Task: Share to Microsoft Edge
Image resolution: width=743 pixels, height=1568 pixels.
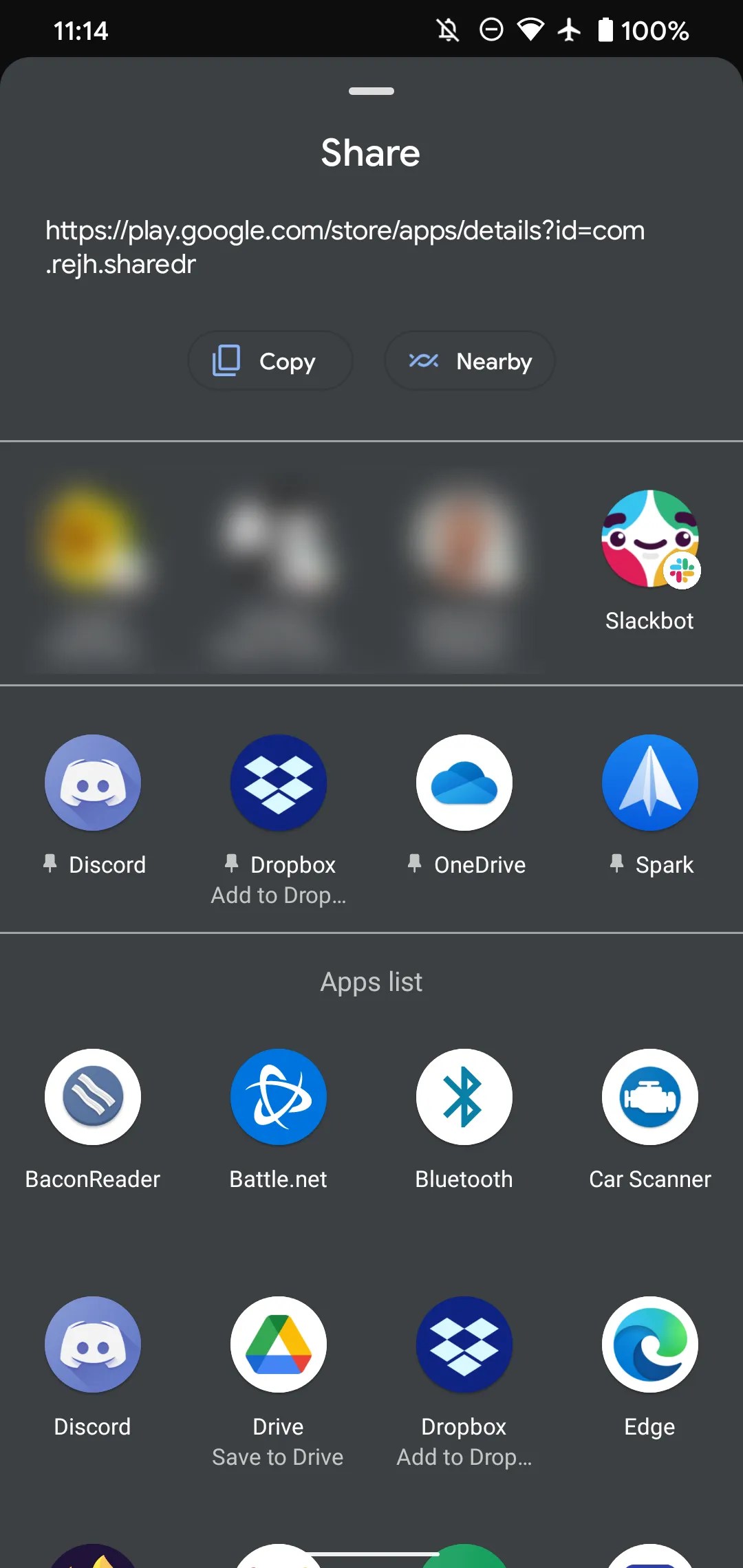Action: (x=649, y=1344)
